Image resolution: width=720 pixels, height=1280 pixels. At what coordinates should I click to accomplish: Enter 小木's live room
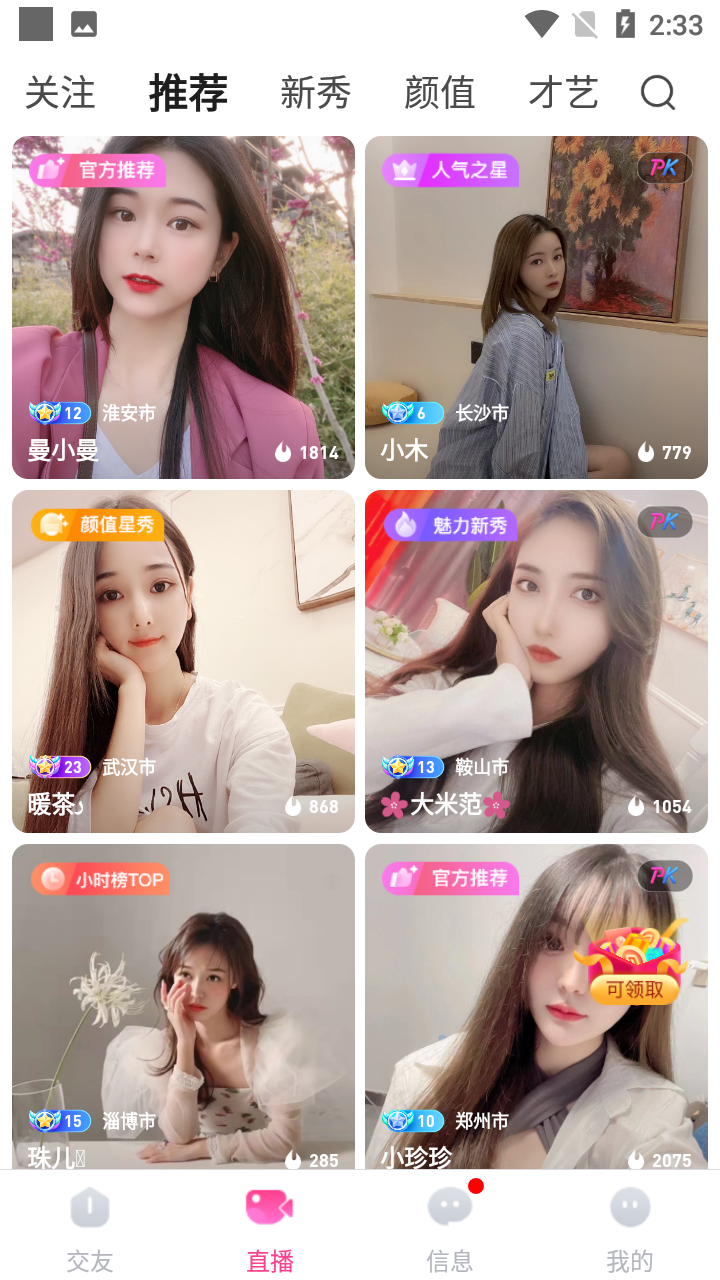pos(536,307)
